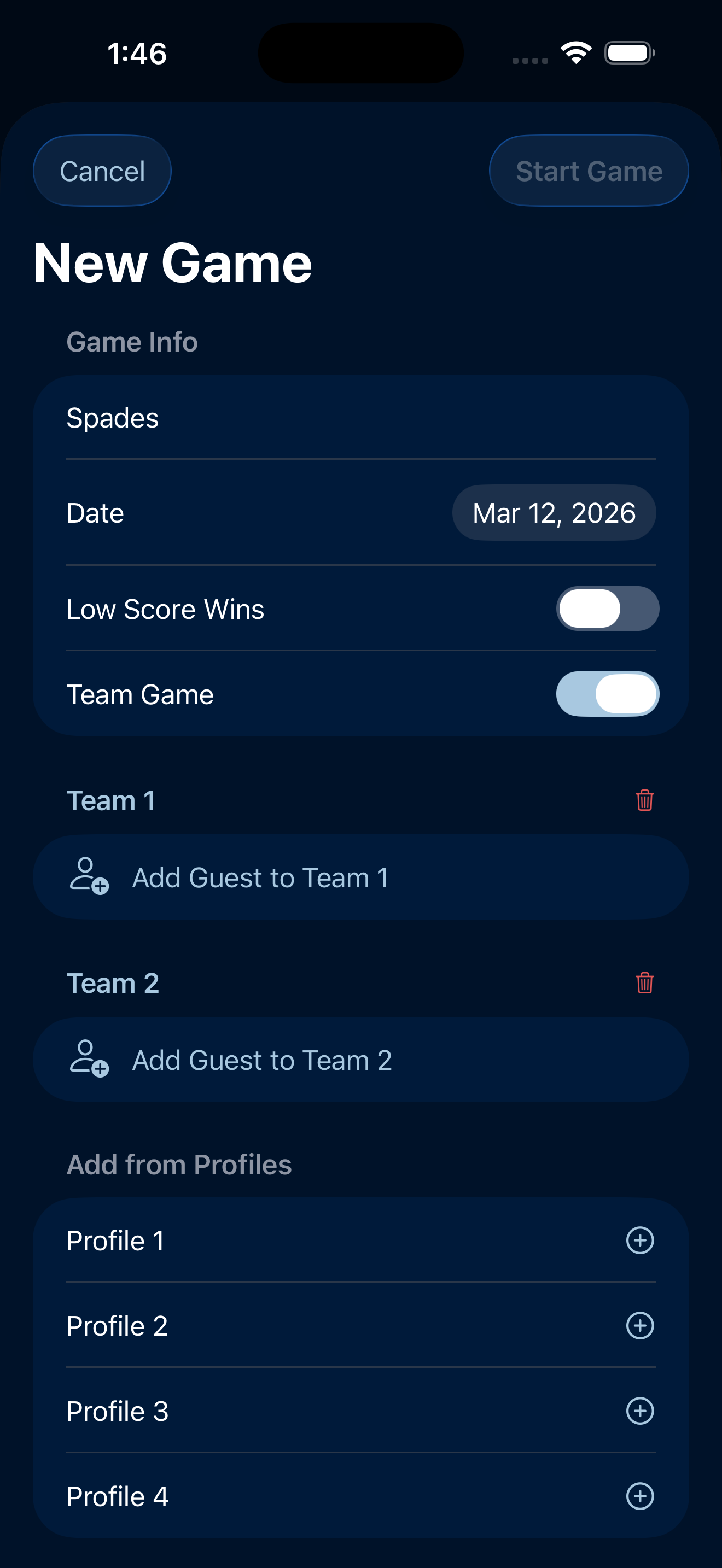Delete Team 1 using the trash icon
Screen dimensions: 722x1568
tap(642, 800)
